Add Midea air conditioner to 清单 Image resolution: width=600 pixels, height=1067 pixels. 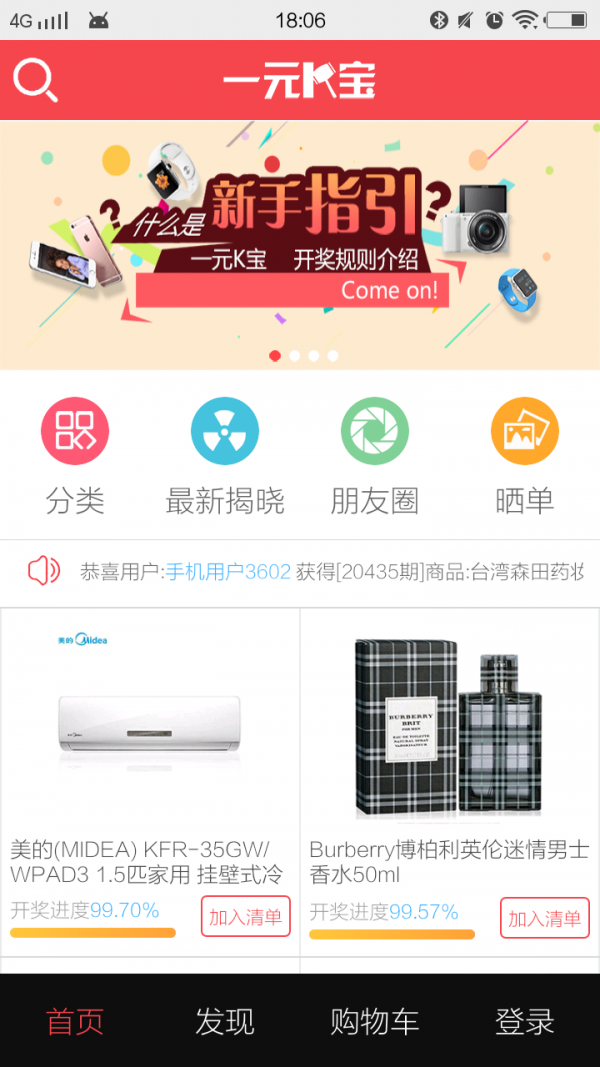tap(246, 917)
